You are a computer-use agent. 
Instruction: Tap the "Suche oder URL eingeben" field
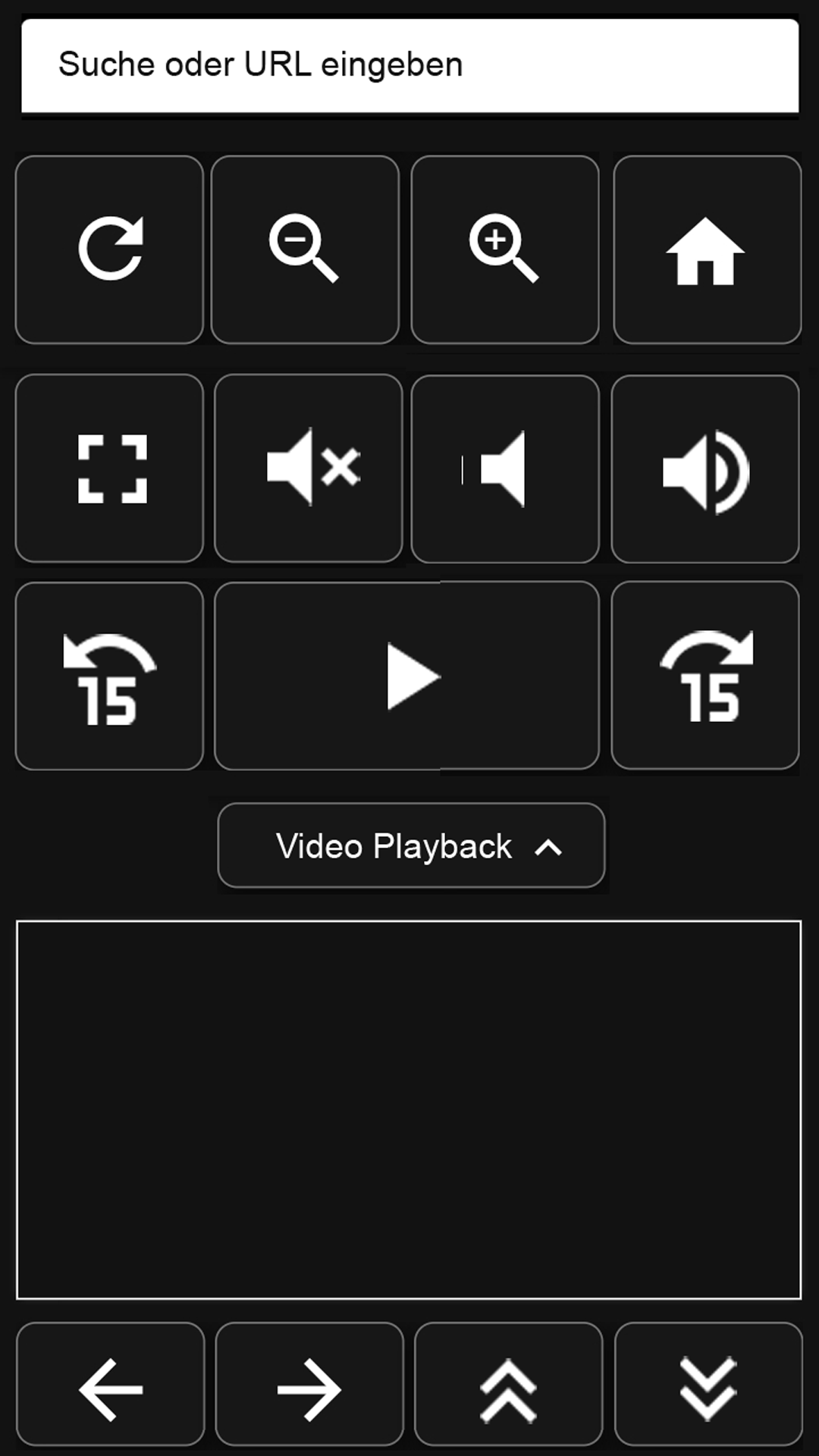(409, 65)
